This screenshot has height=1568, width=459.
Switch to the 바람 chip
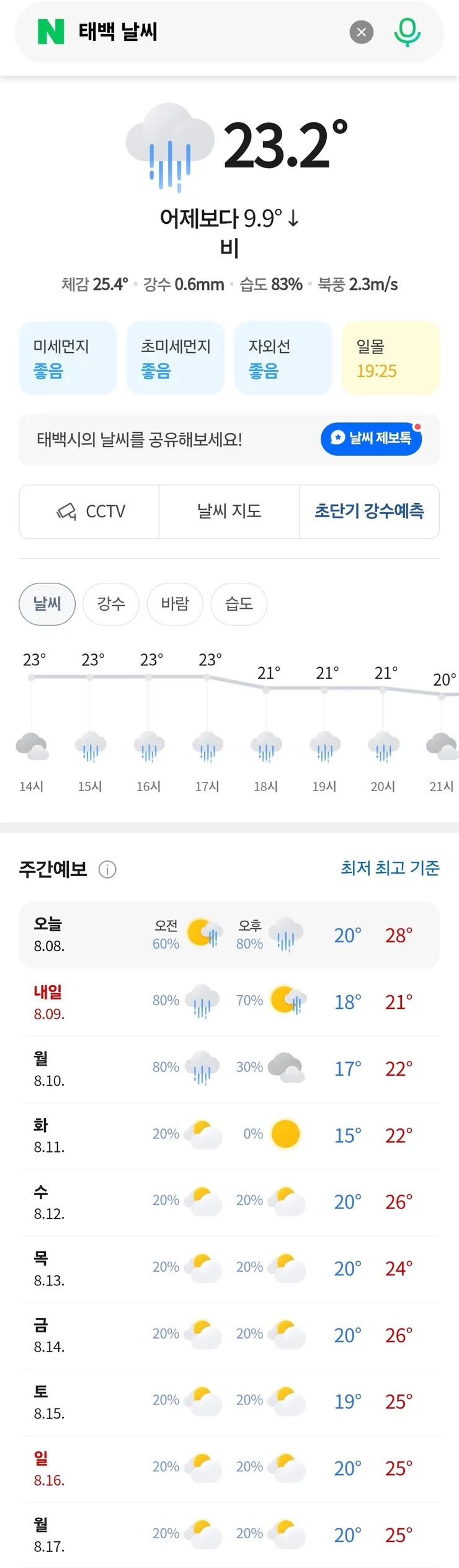(175, 604)
